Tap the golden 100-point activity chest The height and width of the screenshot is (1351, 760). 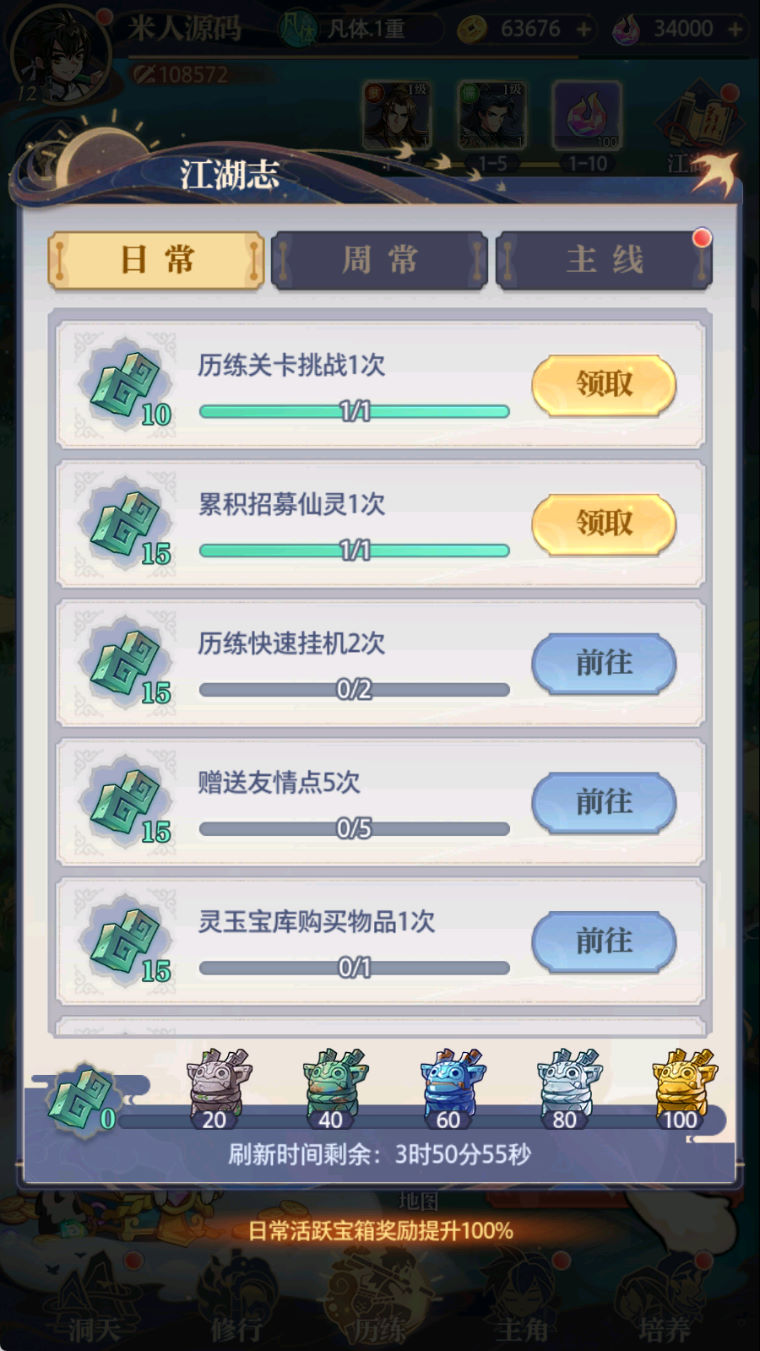coord(684,1085)
